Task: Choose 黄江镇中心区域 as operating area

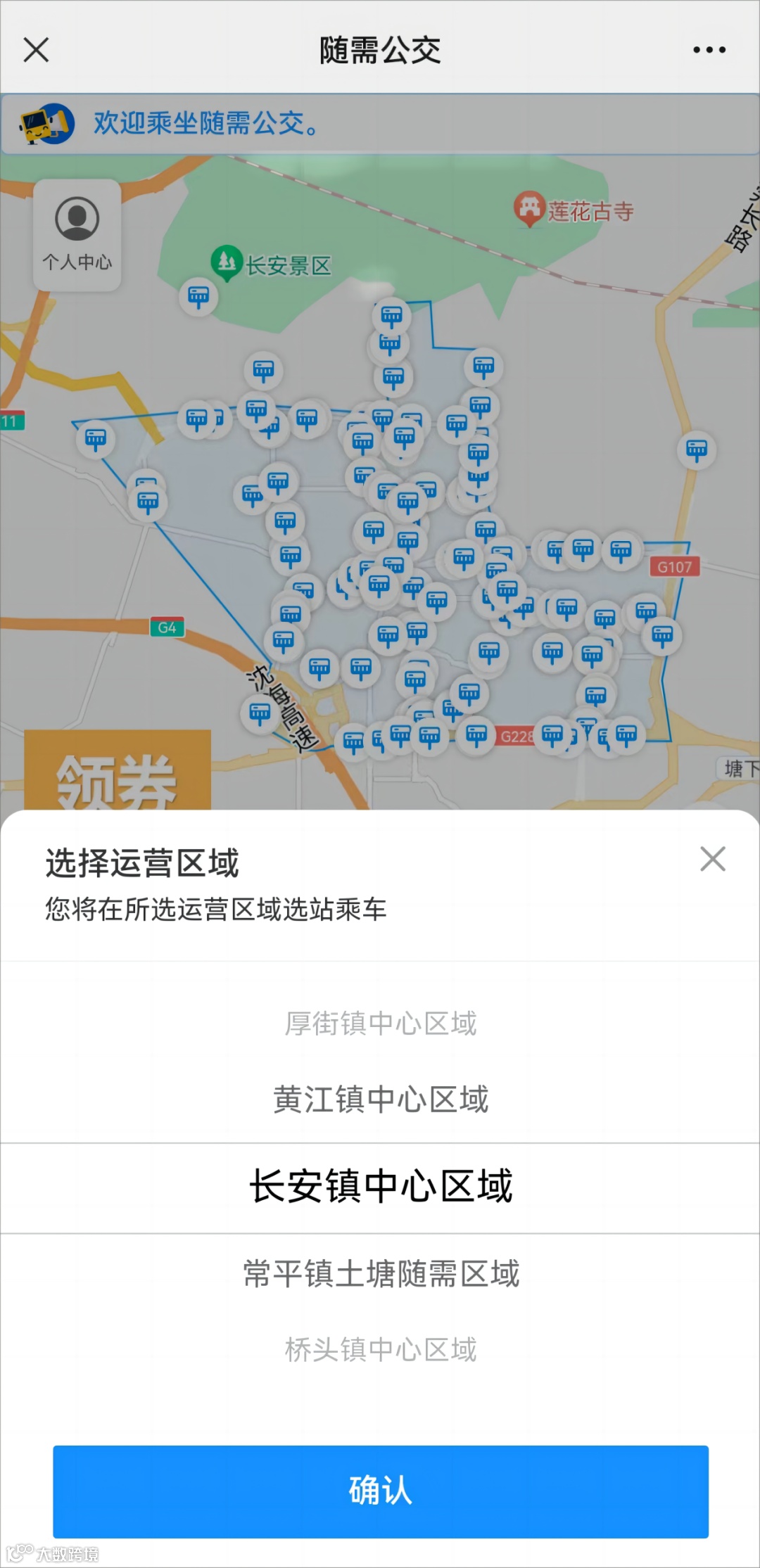Action: (380, 1099)
